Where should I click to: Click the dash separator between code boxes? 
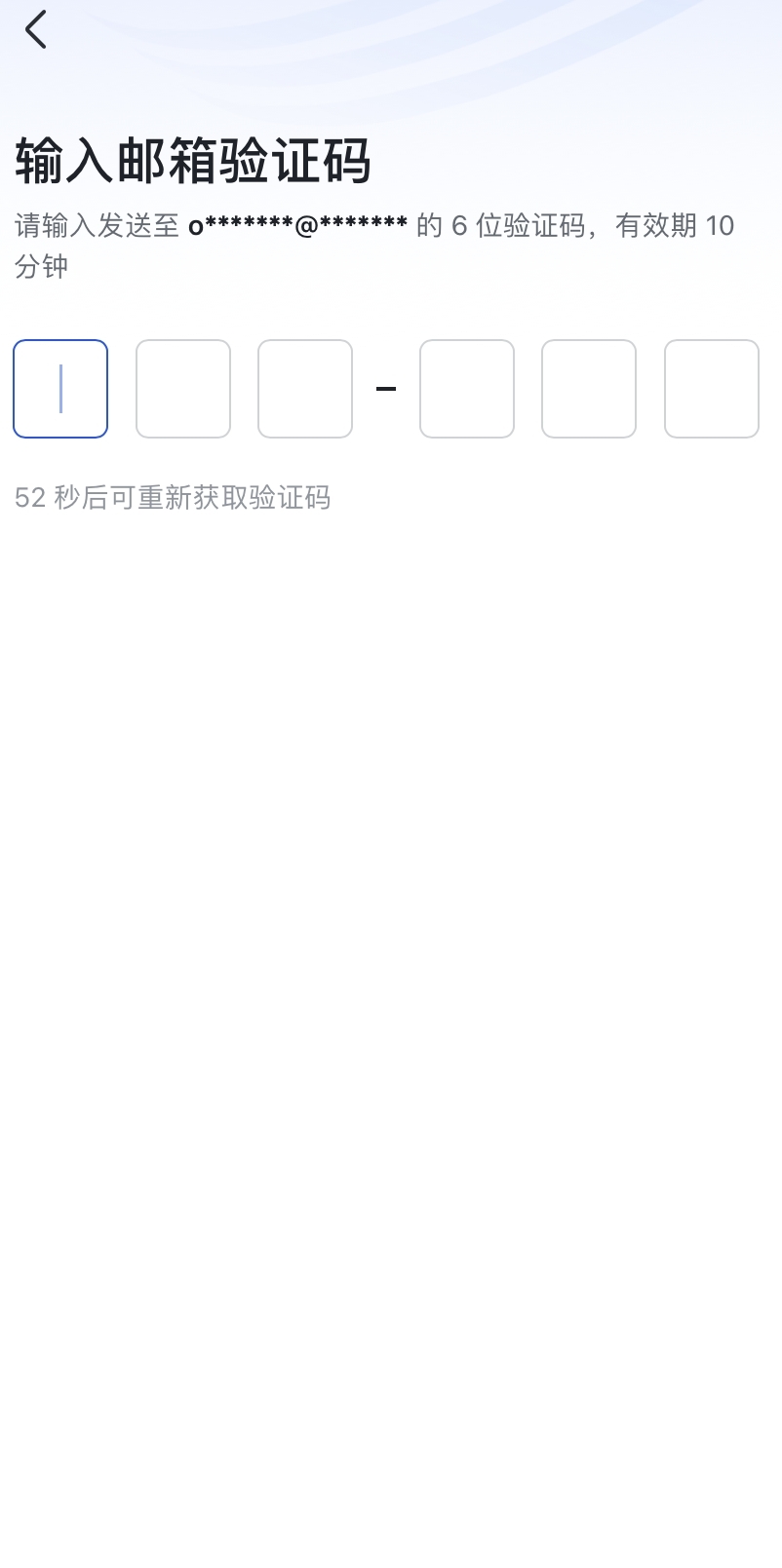(x=387, y=388)
